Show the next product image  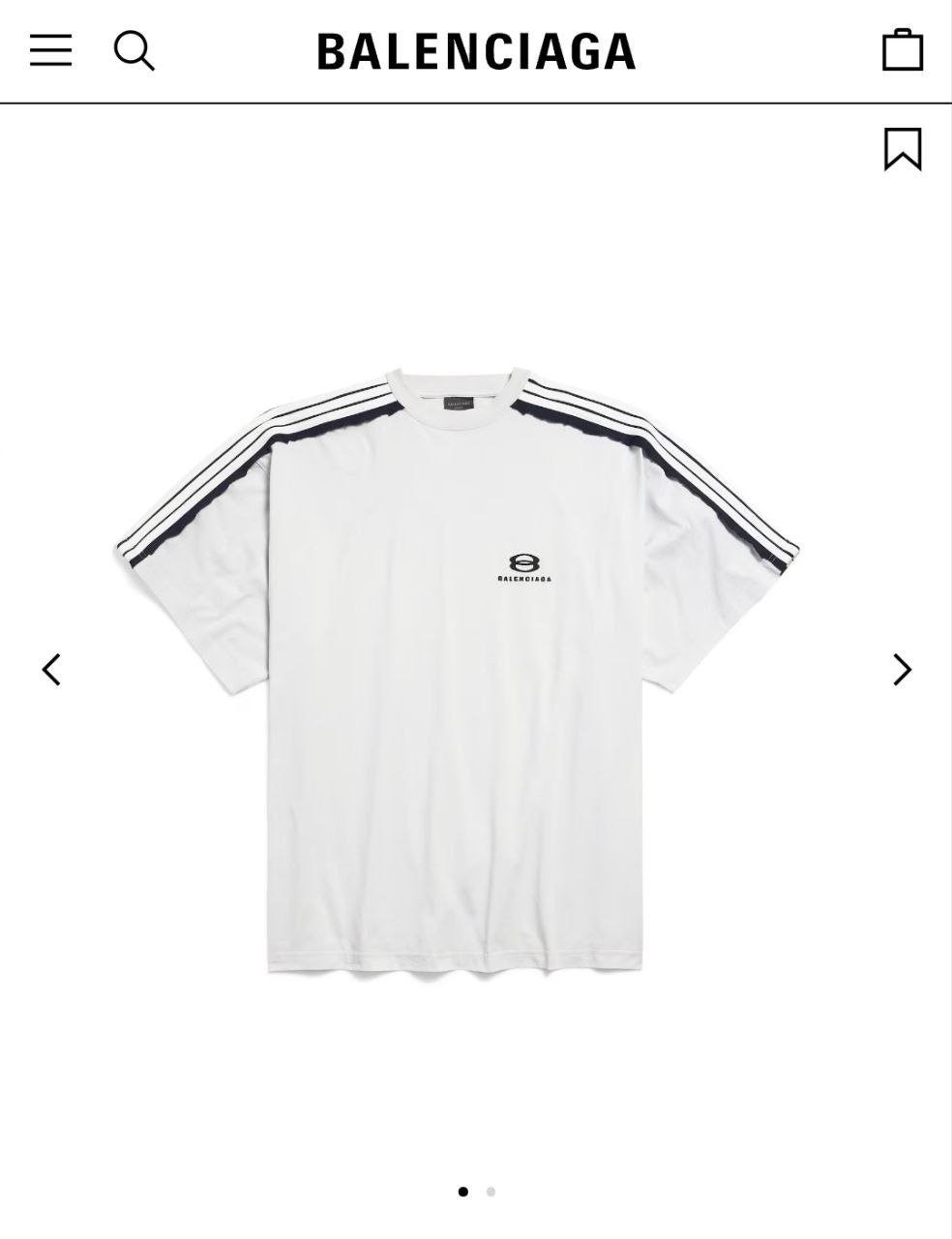pos(902,669)
